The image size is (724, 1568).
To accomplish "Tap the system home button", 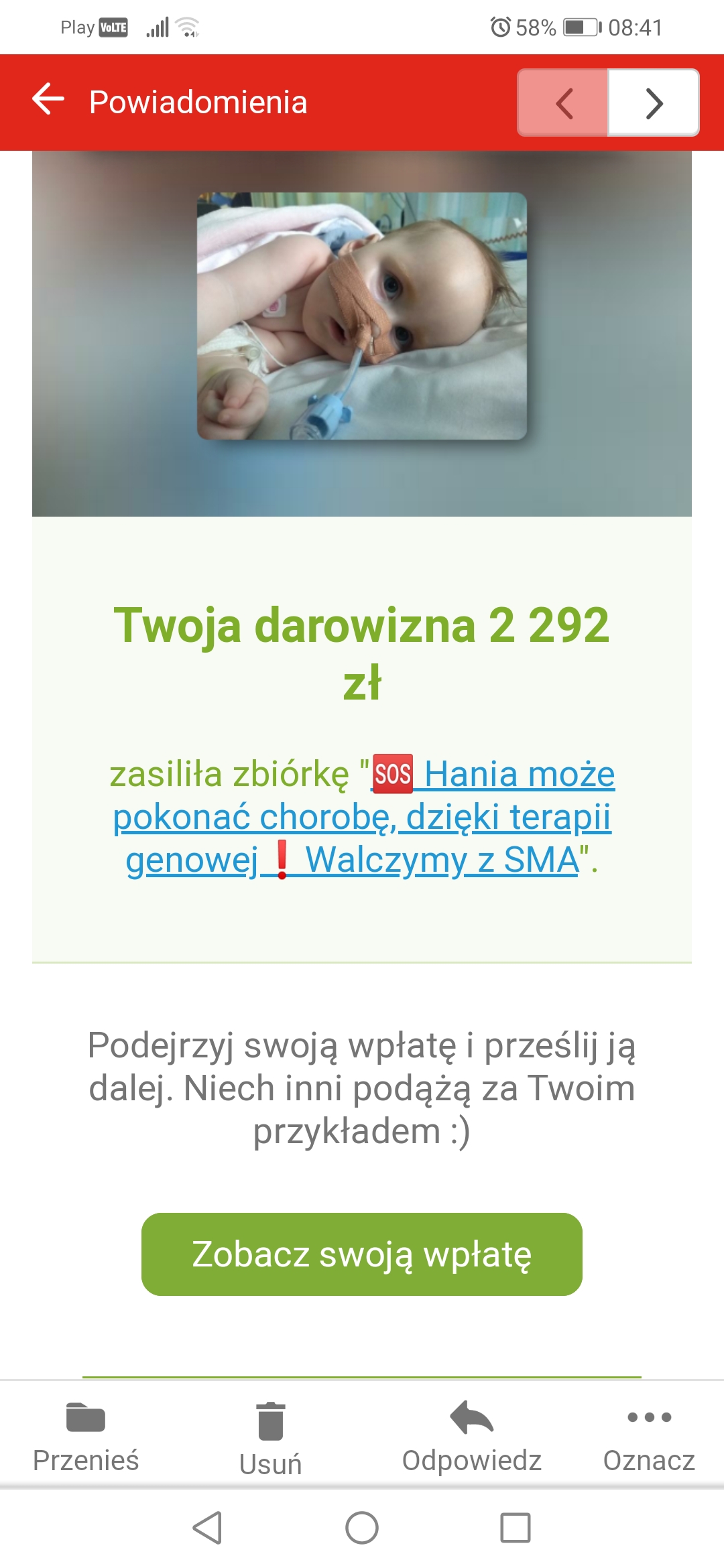I will (x=362, y=1528).
